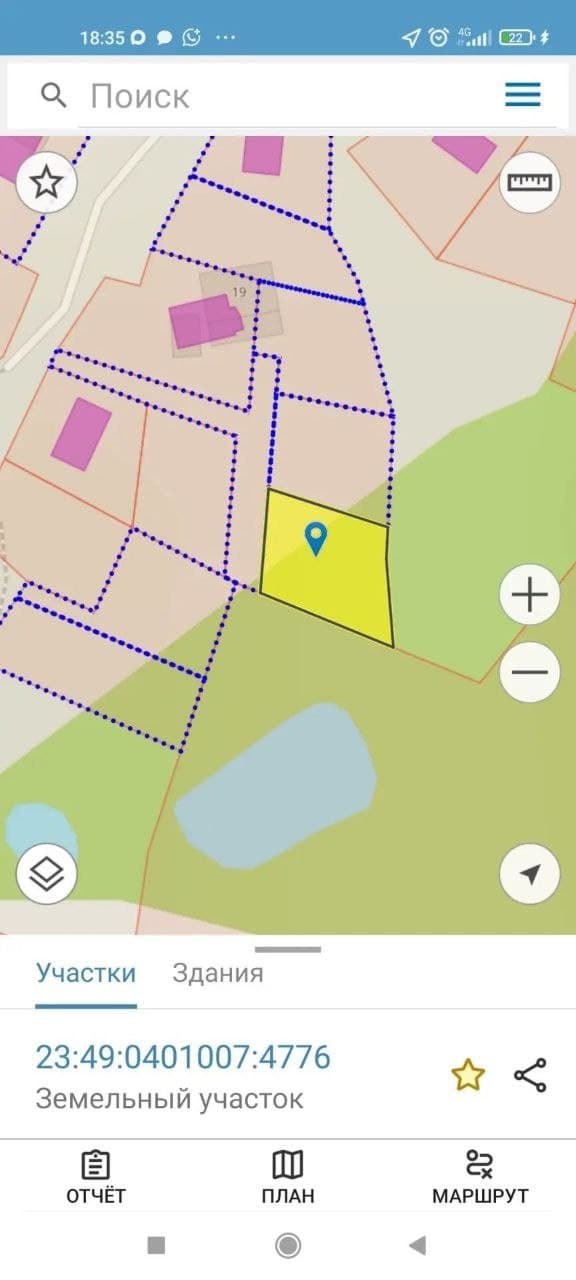
Task: Share the land parcel
Action: (530, 1075)
